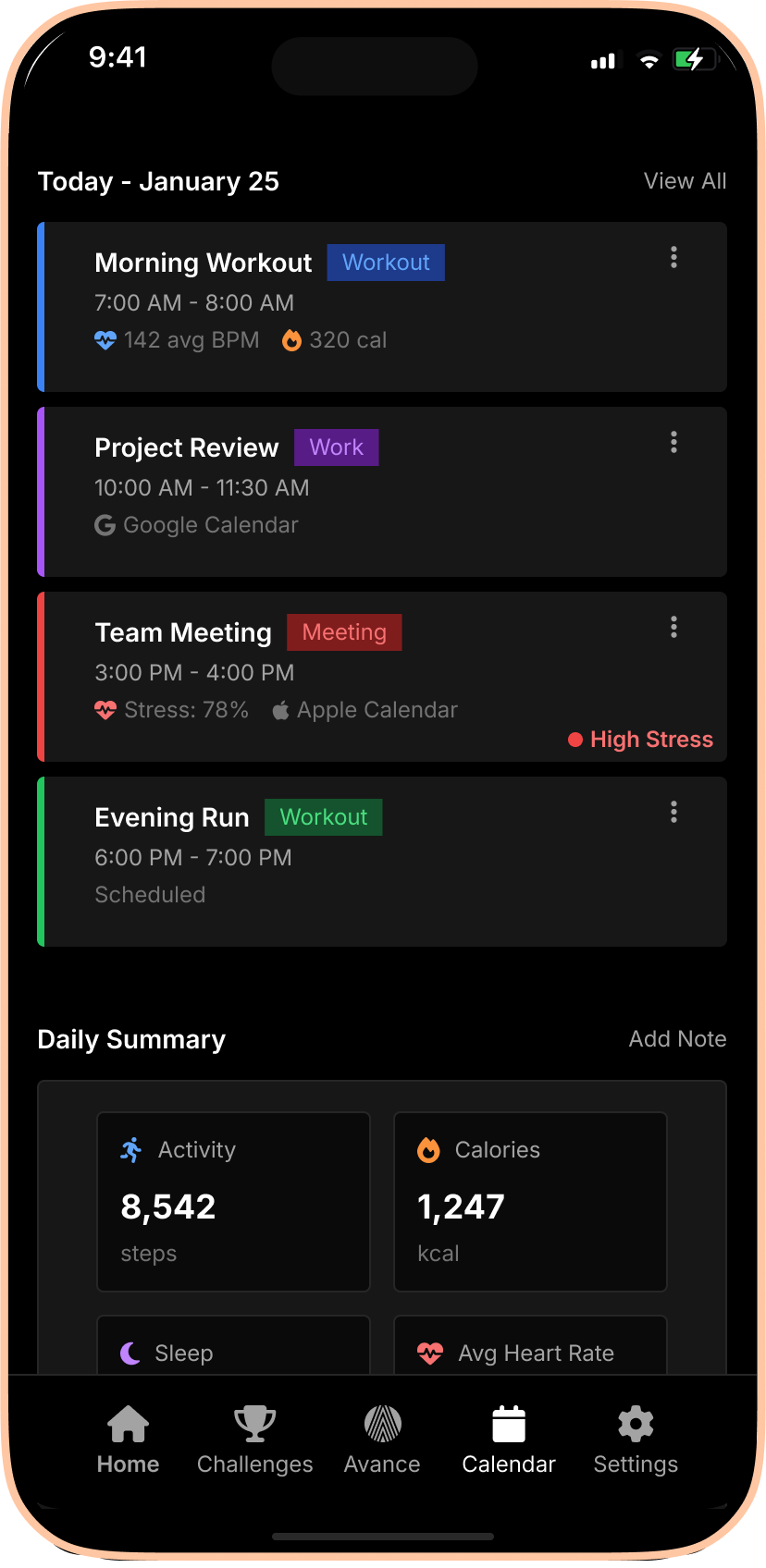Switch to the Home tab

[128, 1440]
